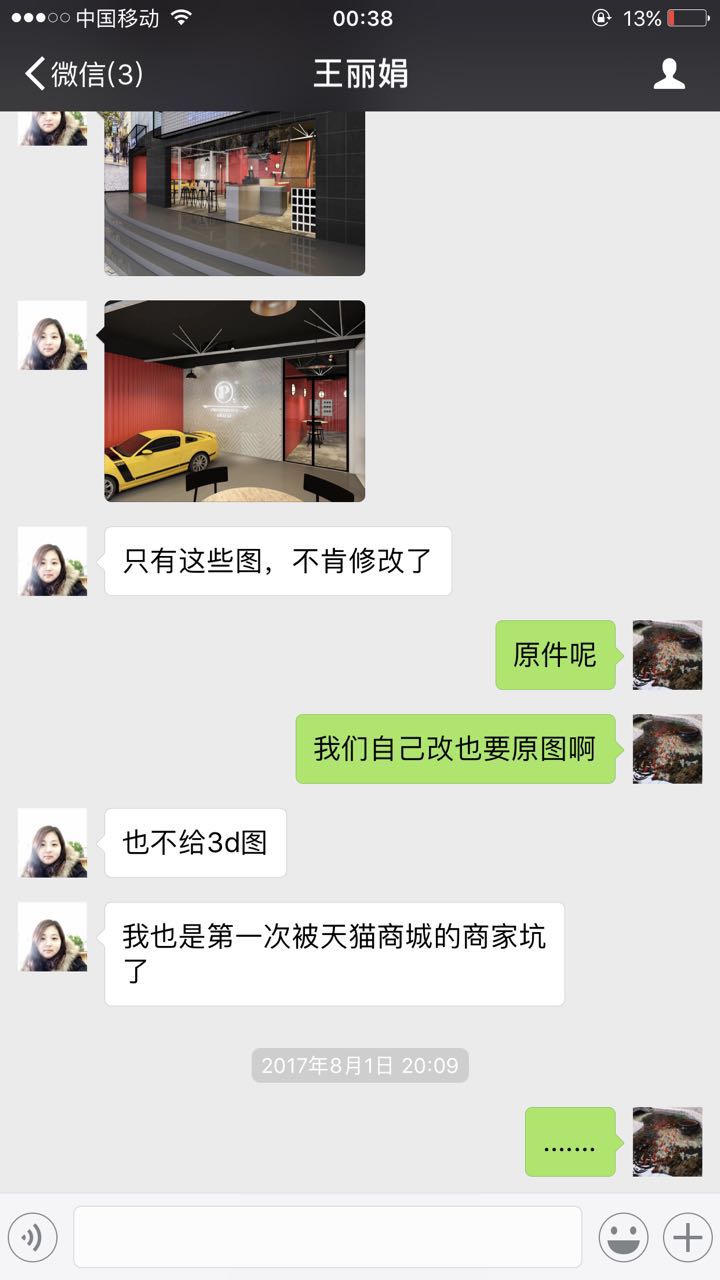Open the yellow sports car image
The width and height of the screenshot is (720, 1280).
click(x=235, y=401)
